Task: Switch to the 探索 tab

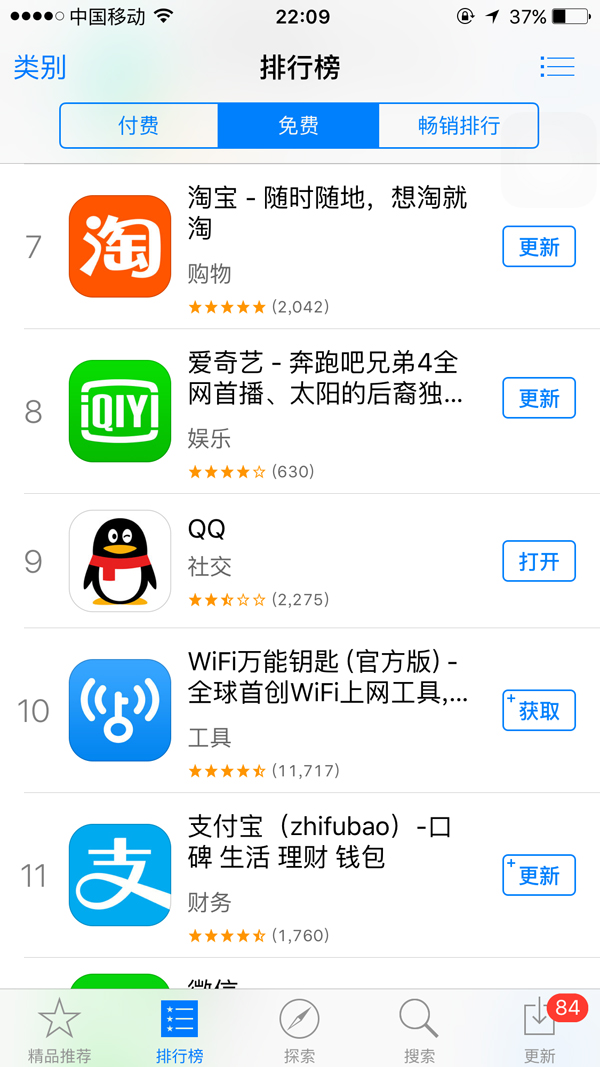Action: [299, 1030]
